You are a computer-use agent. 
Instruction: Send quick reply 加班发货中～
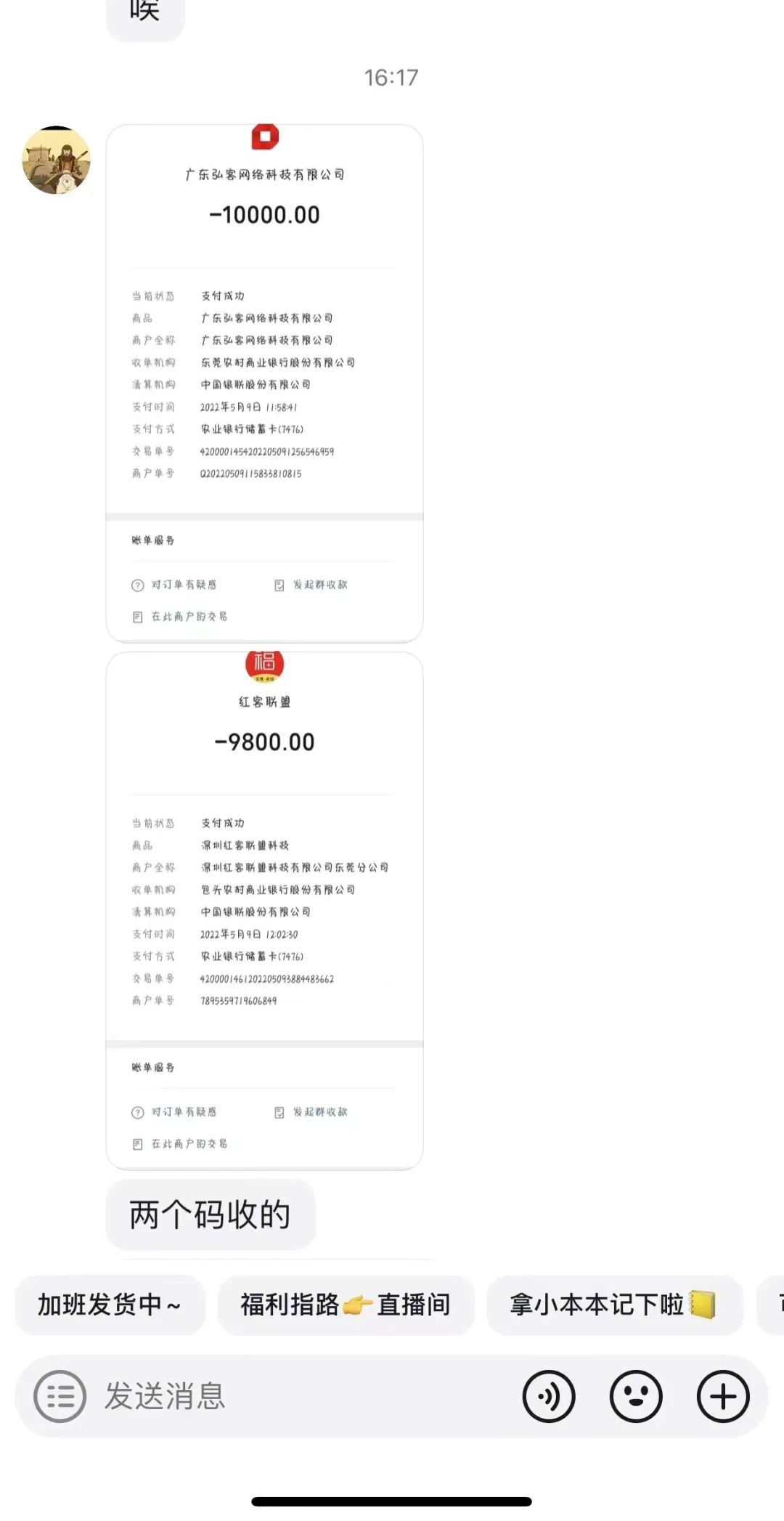tap(110, 1305)
